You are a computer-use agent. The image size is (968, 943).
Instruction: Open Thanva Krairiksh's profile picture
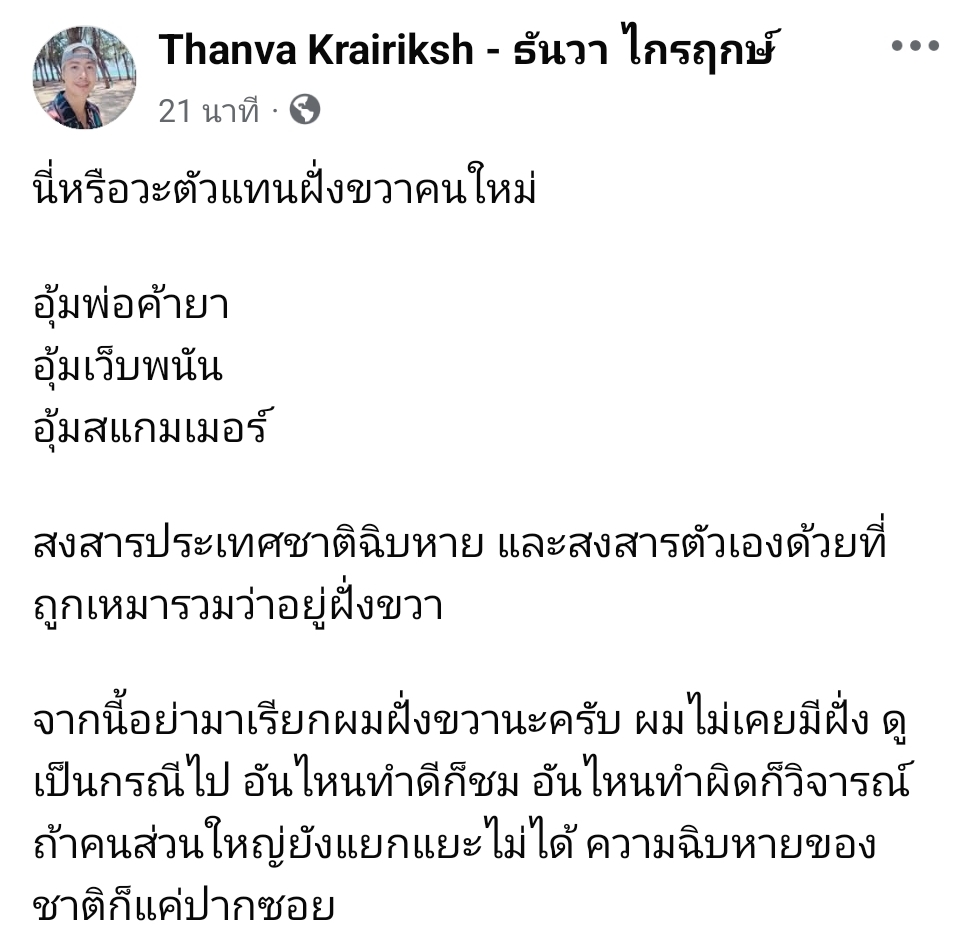[84, 78]
